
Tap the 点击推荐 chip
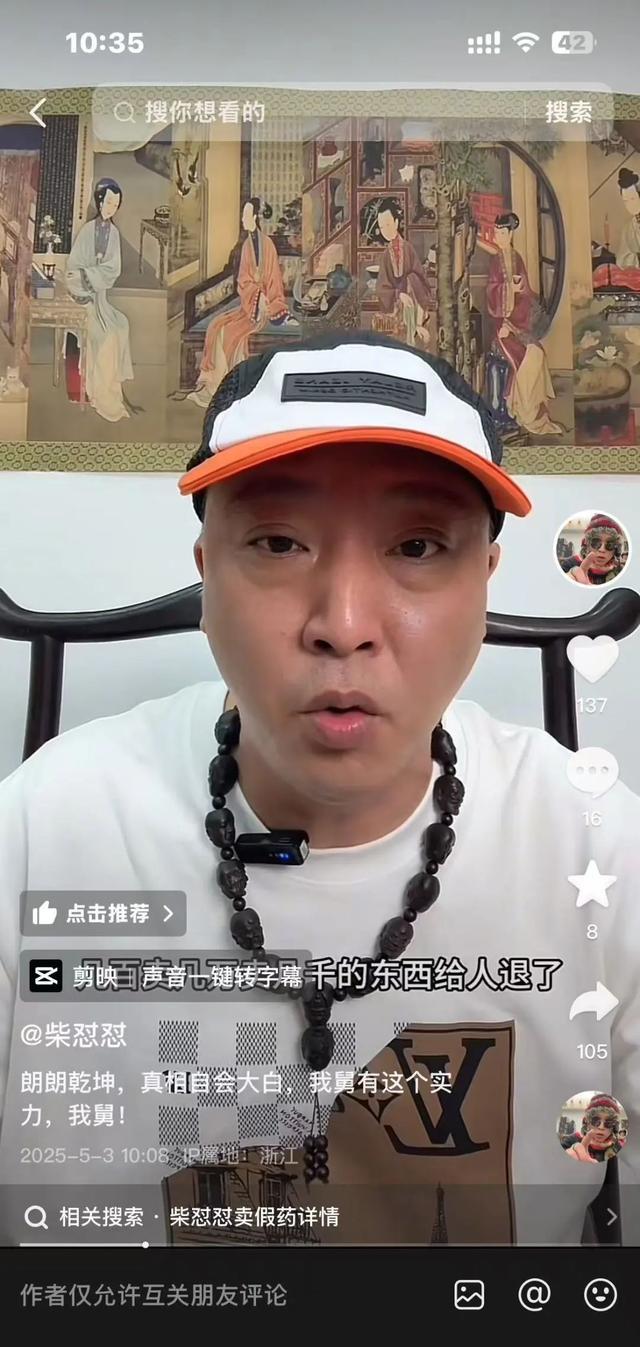104,913
